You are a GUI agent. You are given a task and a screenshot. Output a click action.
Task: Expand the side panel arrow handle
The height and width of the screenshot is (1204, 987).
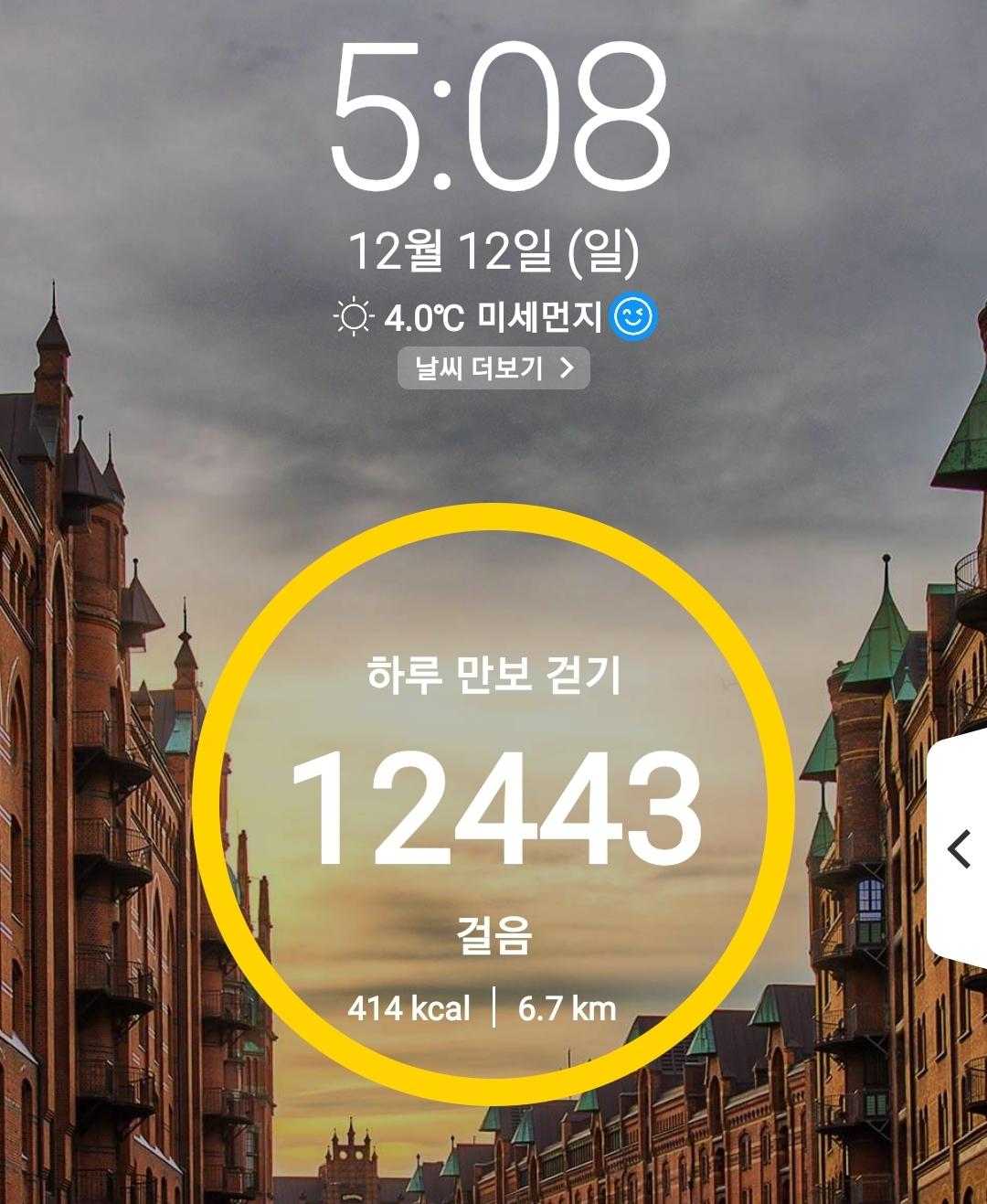[960, 848]
